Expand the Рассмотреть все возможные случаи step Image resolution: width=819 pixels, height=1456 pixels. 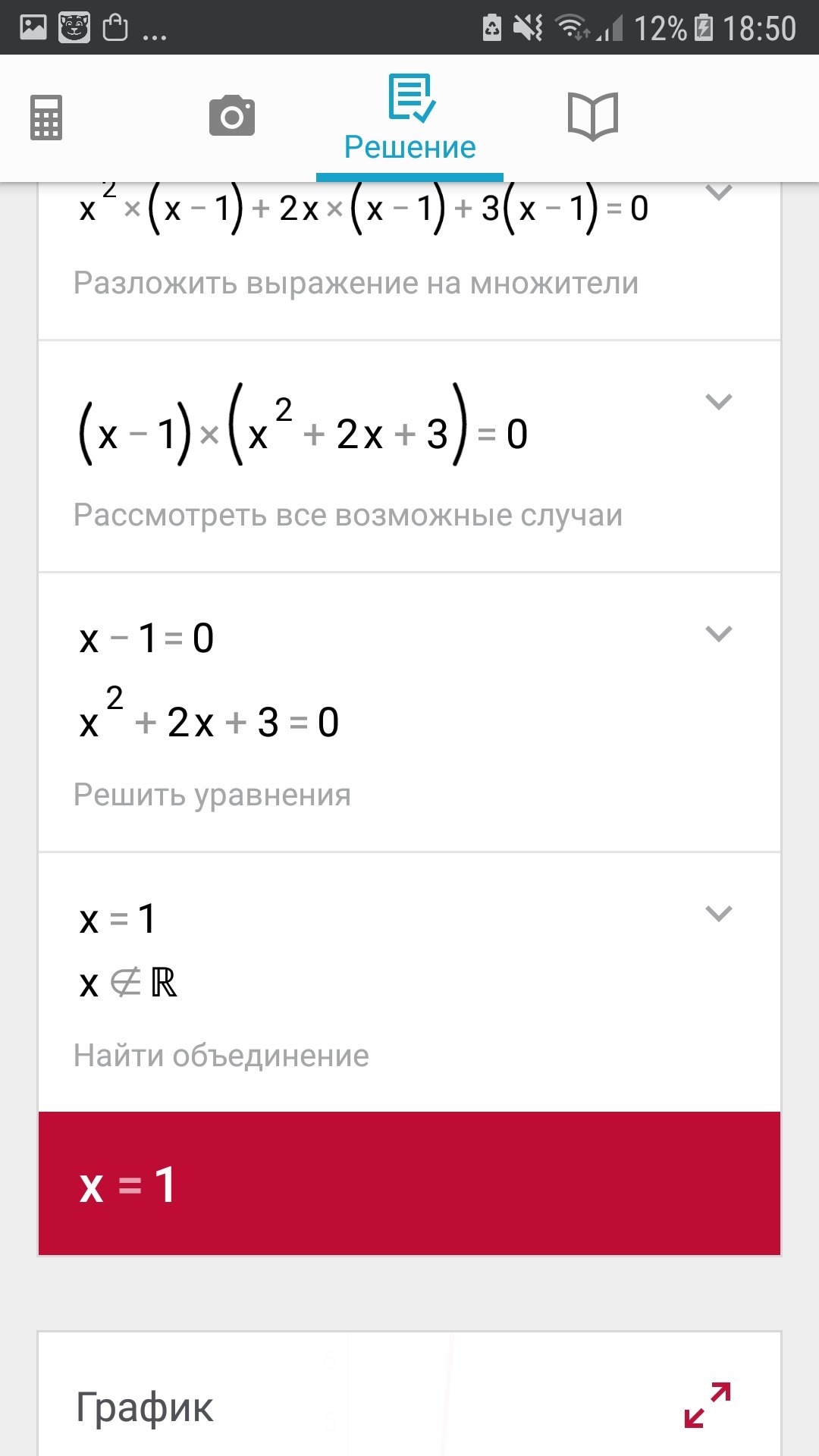click(x=718, y=401)
